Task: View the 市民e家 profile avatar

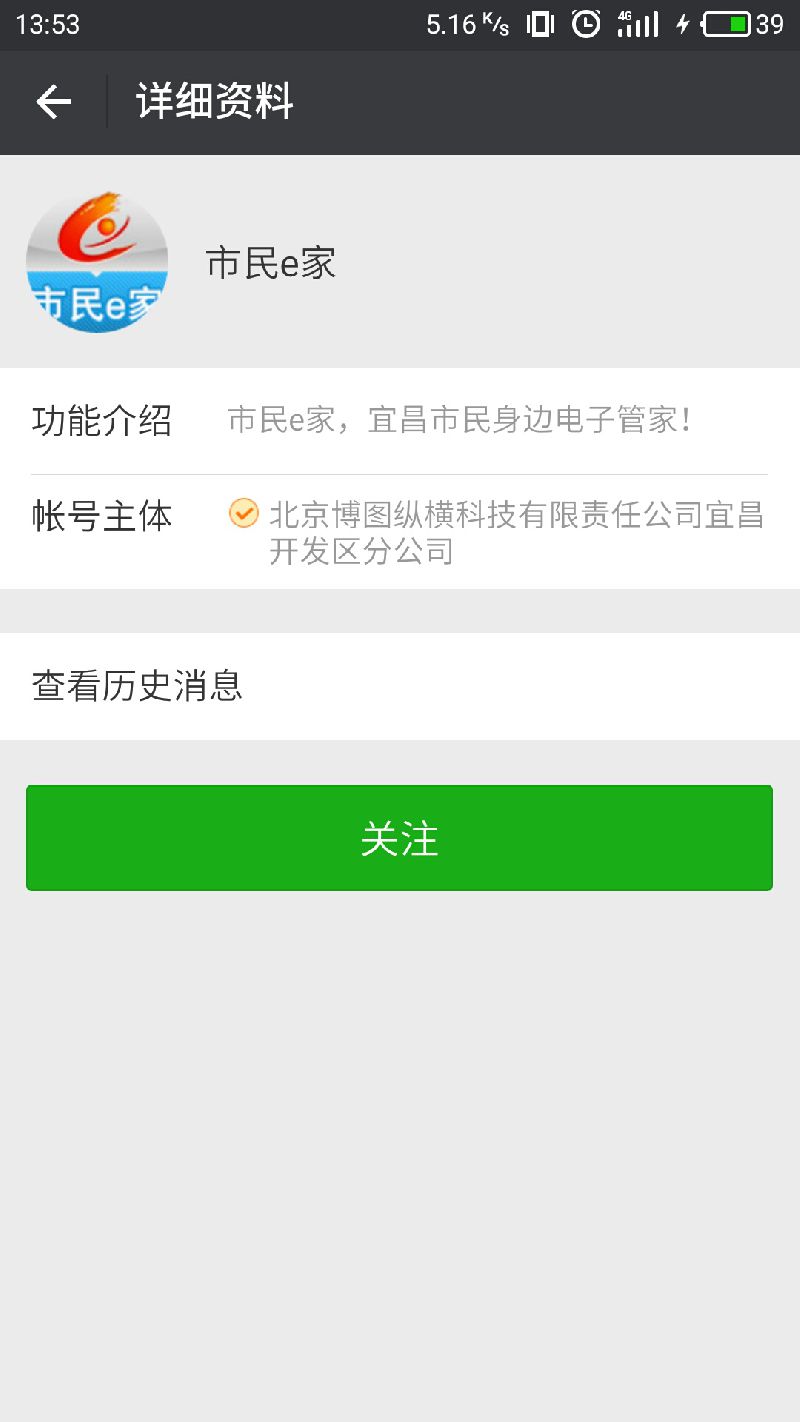Action: click(x=97, y=262)
